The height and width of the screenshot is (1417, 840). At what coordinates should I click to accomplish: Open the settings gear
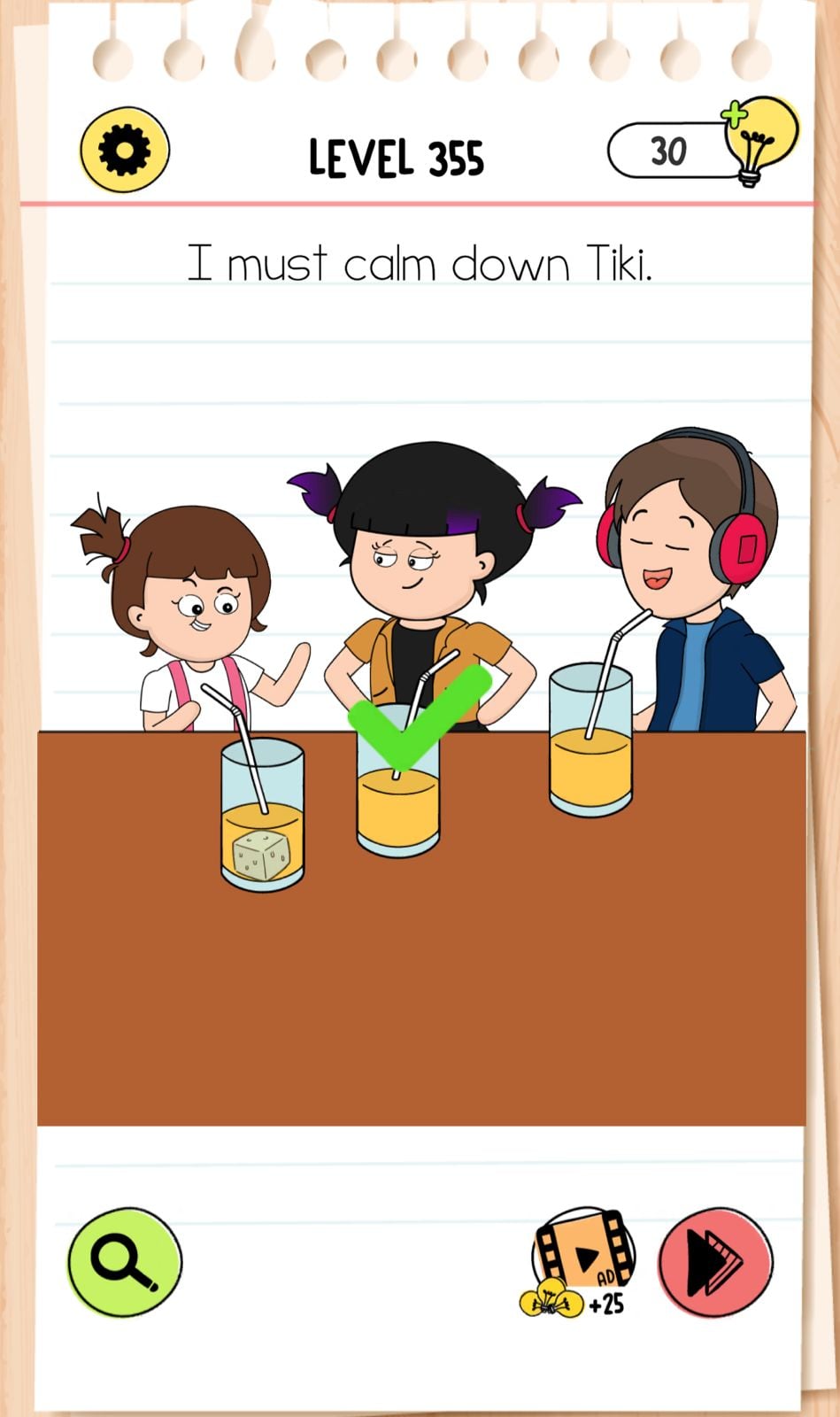pos(124,151)
